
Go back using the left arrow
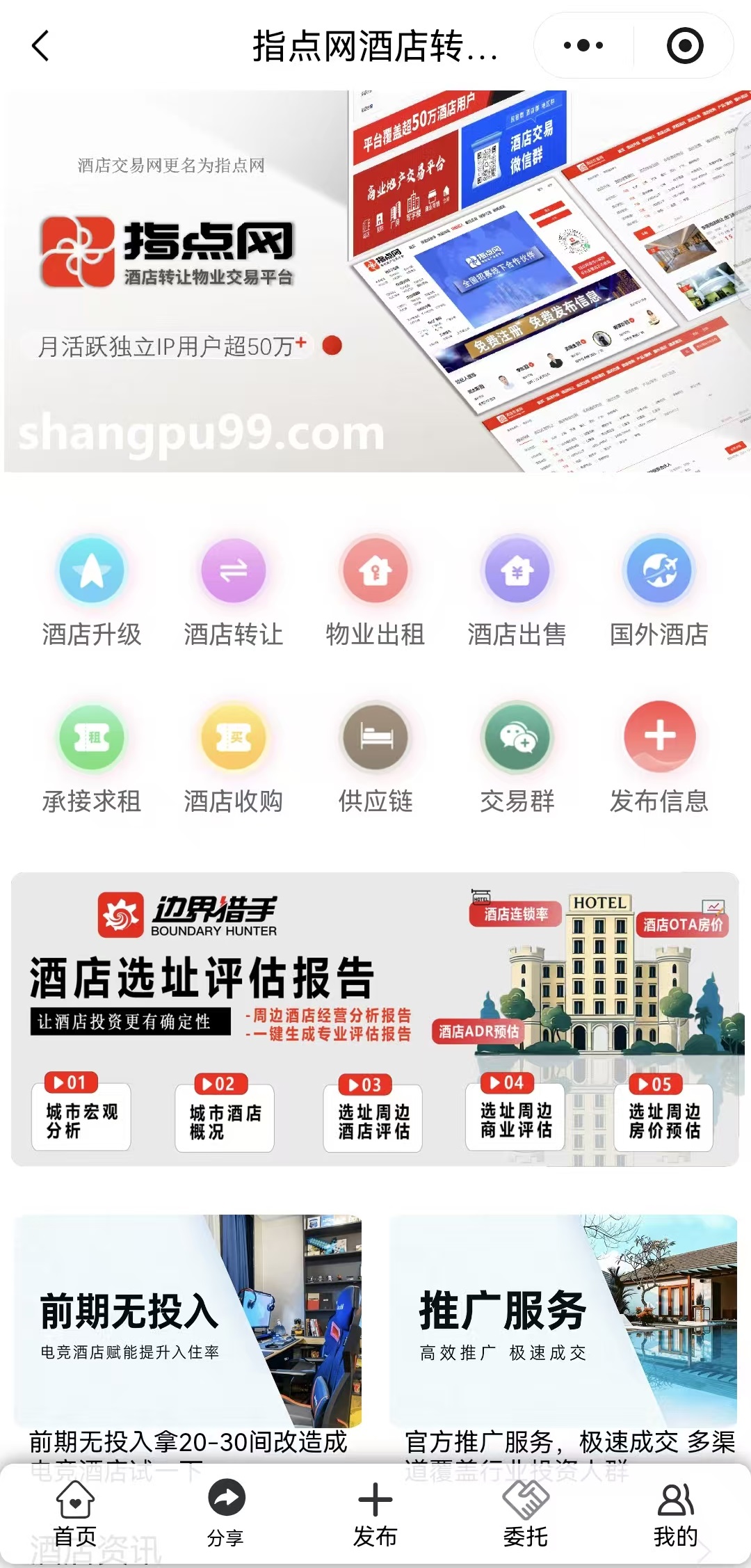tap(40, 45)
